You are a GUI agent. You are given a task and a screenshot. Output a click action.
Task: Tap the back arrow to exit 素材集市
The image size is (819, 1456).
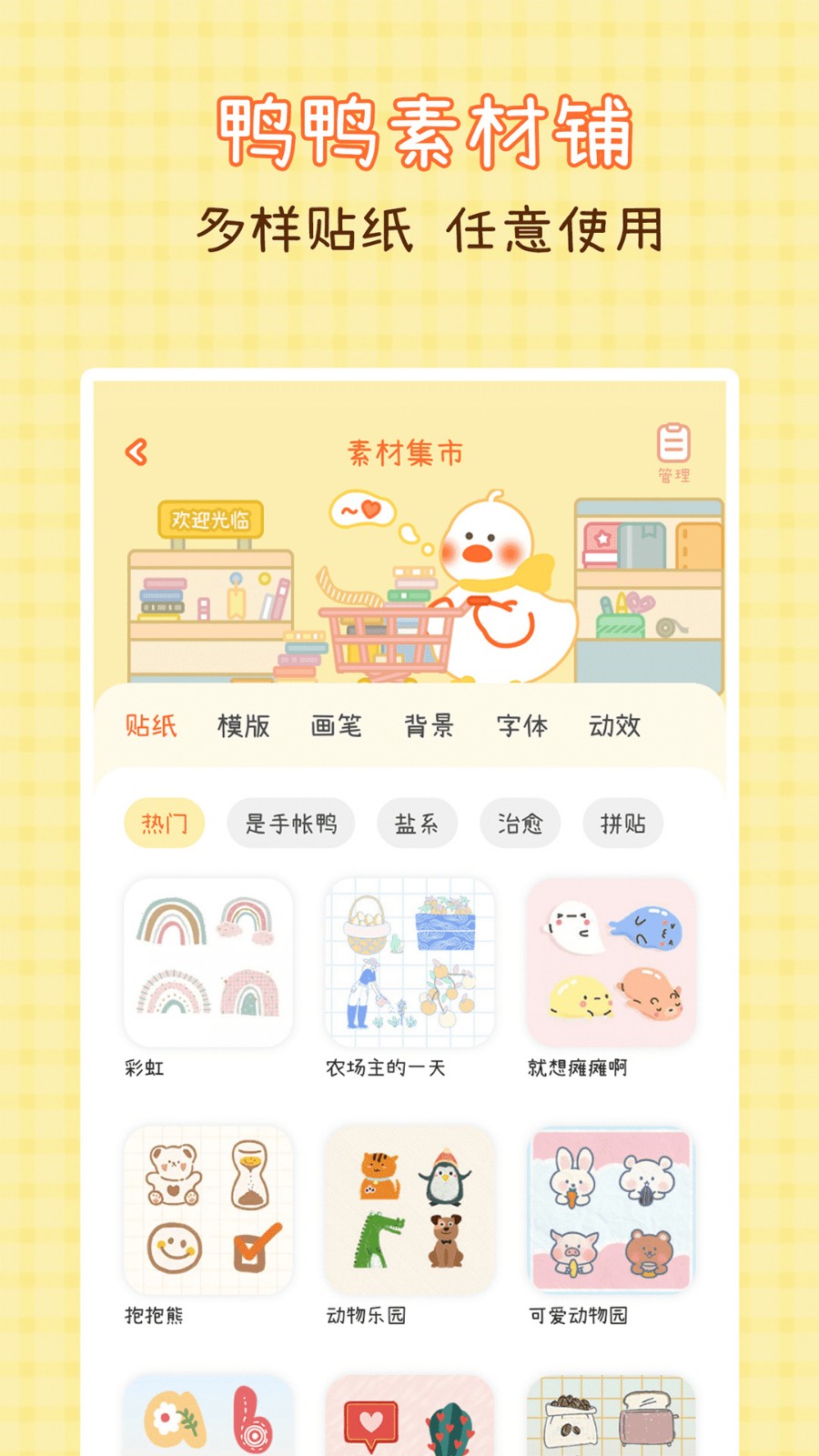point(135,450)
